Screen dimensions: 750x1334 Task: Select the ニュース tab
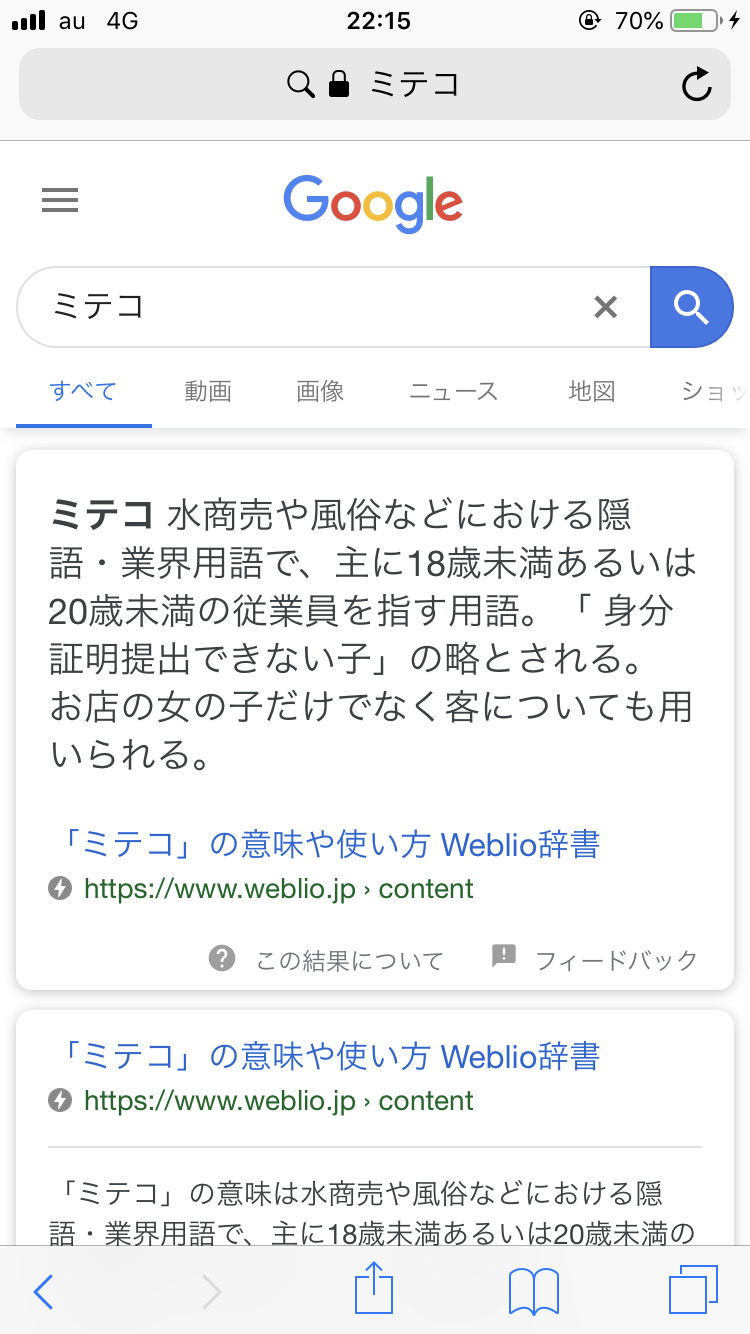point(452,391)
